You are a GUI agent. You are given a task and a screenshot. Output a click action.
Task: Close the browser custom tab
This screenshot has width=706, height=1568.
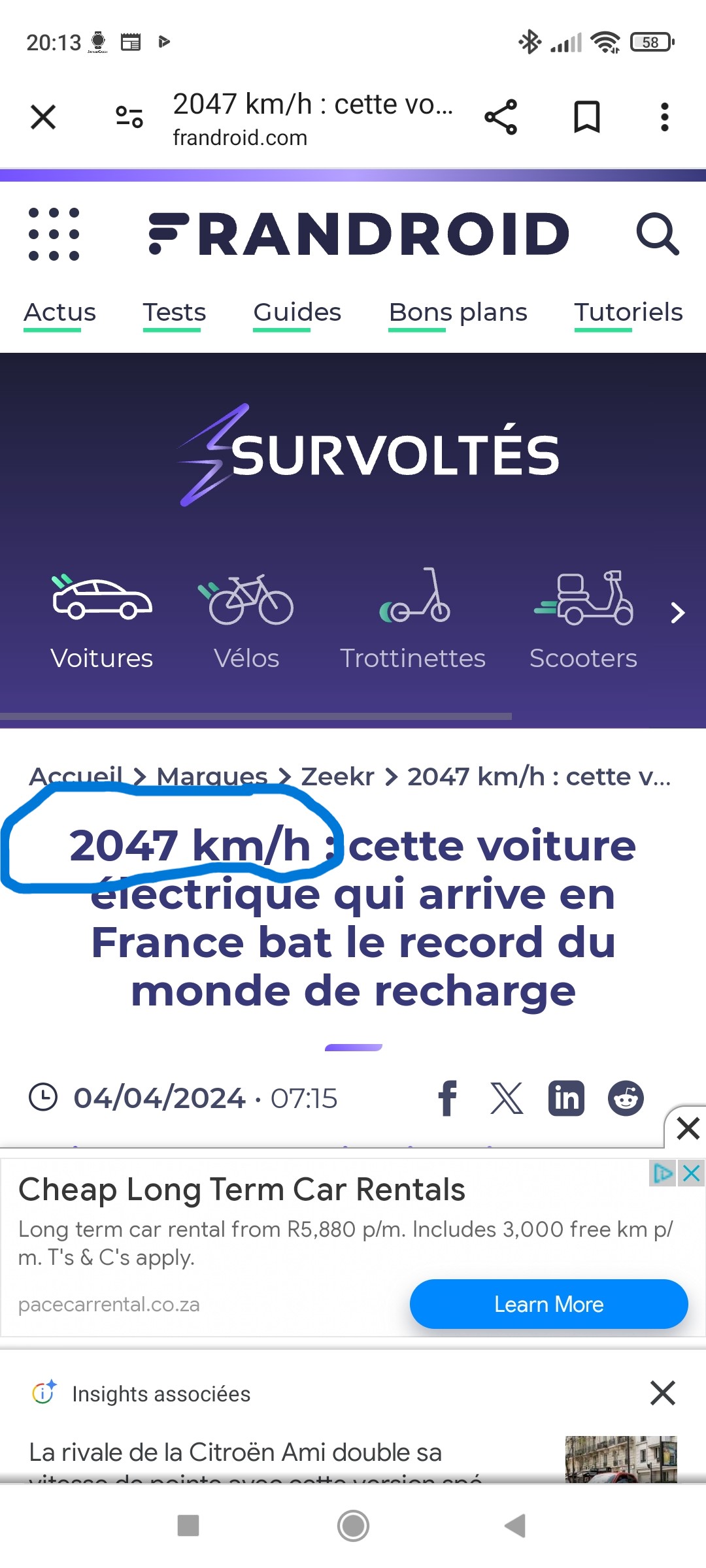(43, 118)
